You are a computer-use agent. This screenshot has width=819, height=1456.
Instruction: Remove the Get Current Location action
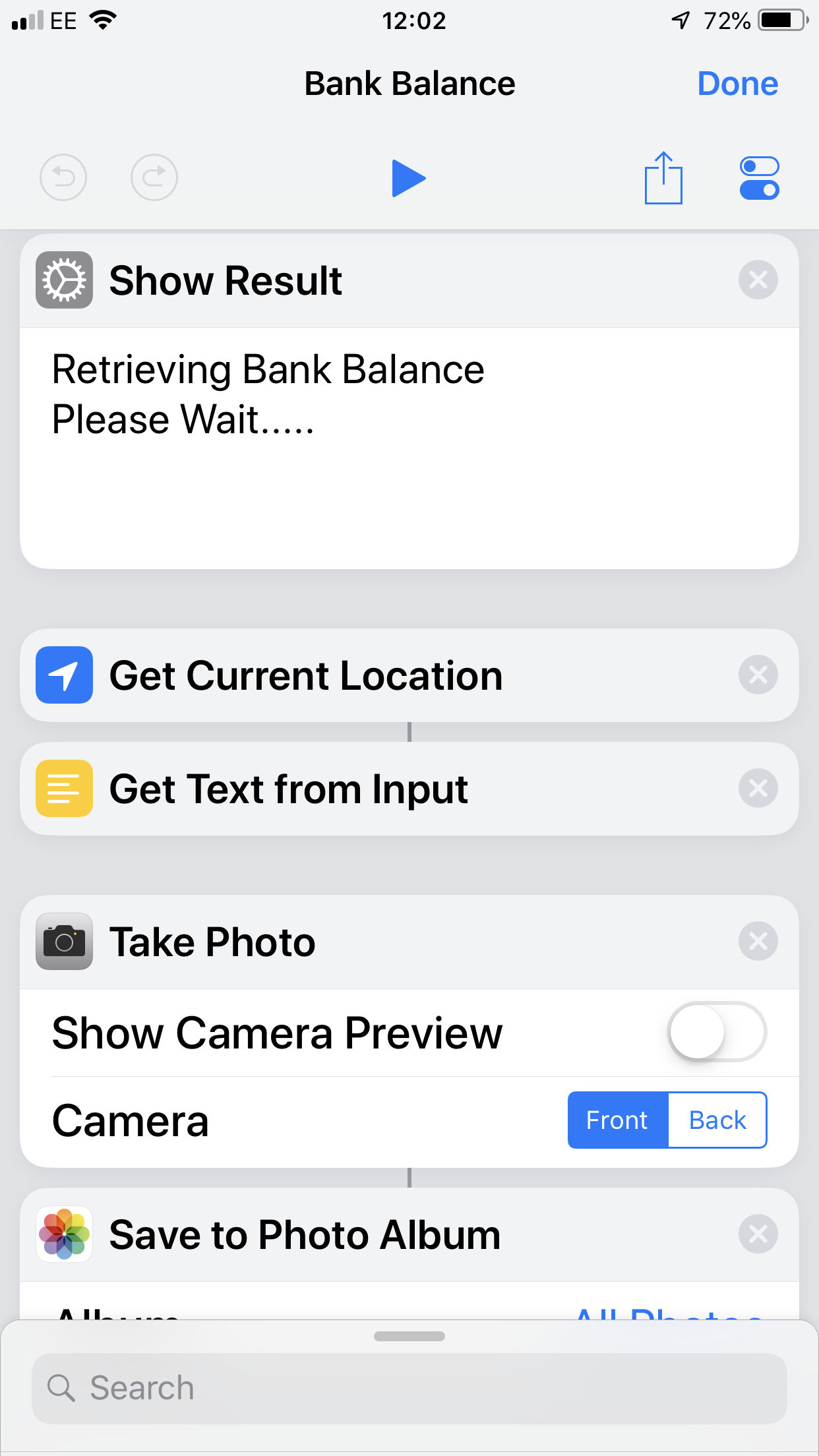coord(758,675)
